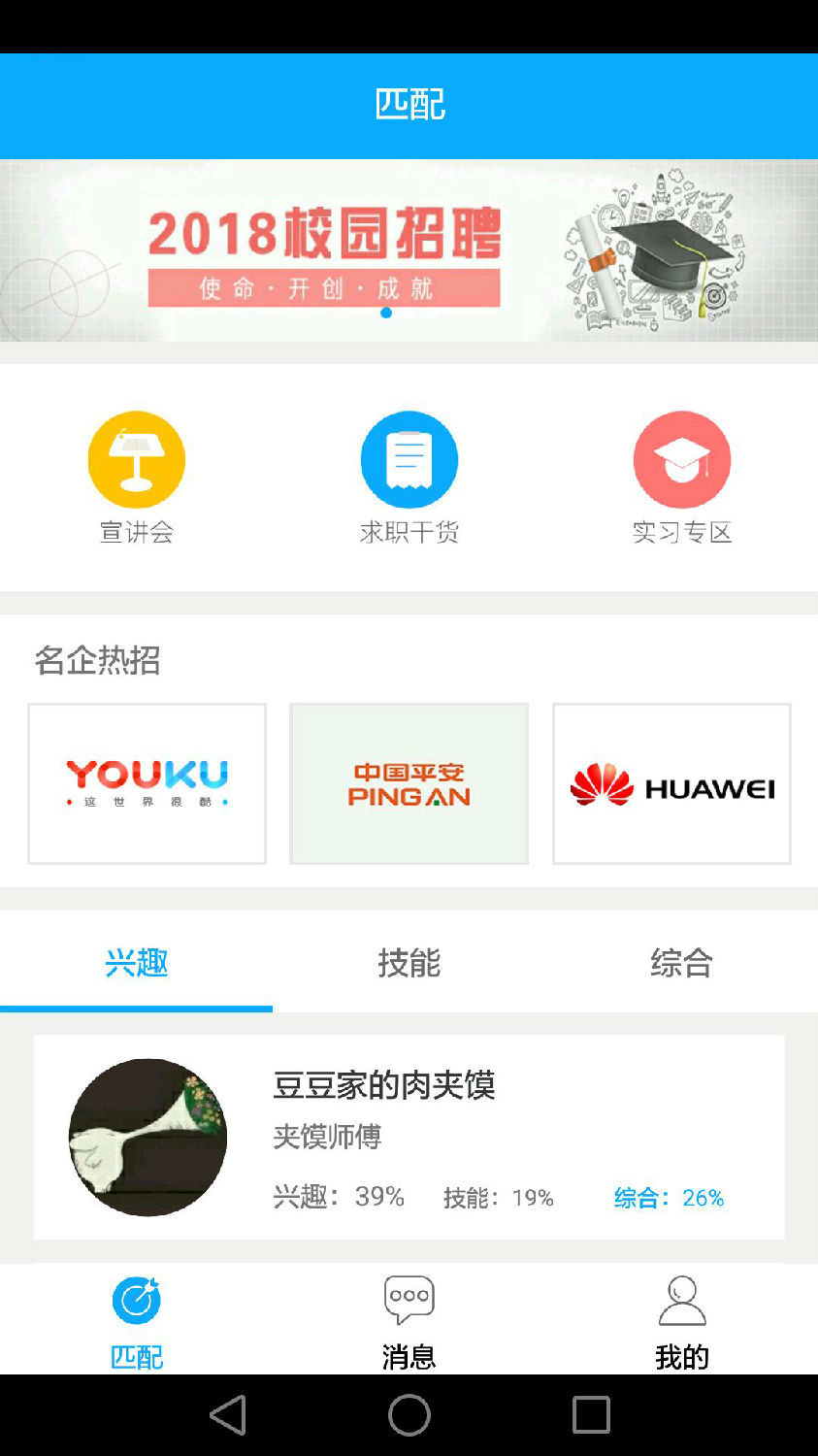Open the 2018校园招聘 banner
The width and height of the screenshot is (818, 1456).
409,250
